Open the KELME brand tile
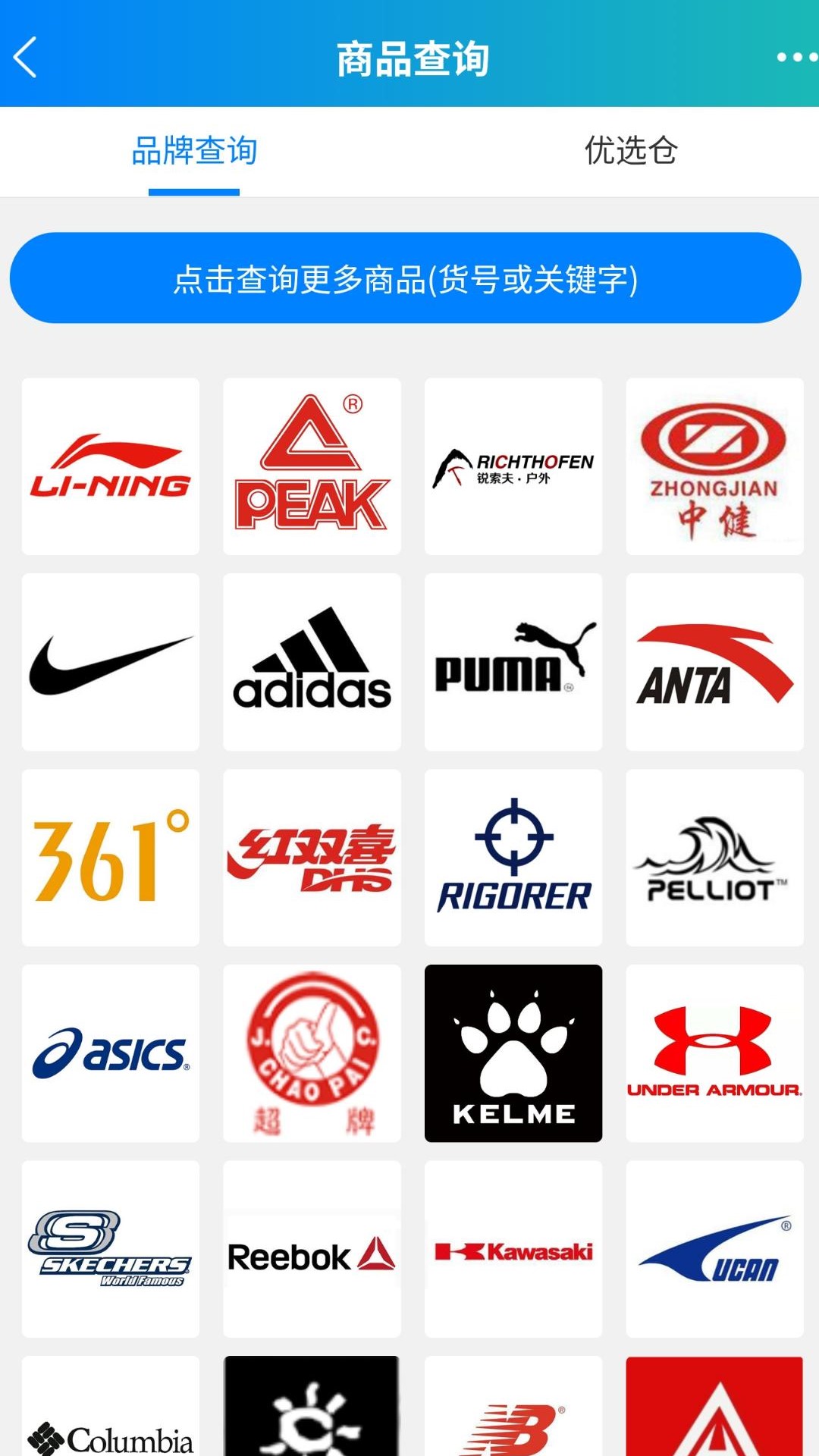Screen dimensions: 819x1456 click(513, 1053)
